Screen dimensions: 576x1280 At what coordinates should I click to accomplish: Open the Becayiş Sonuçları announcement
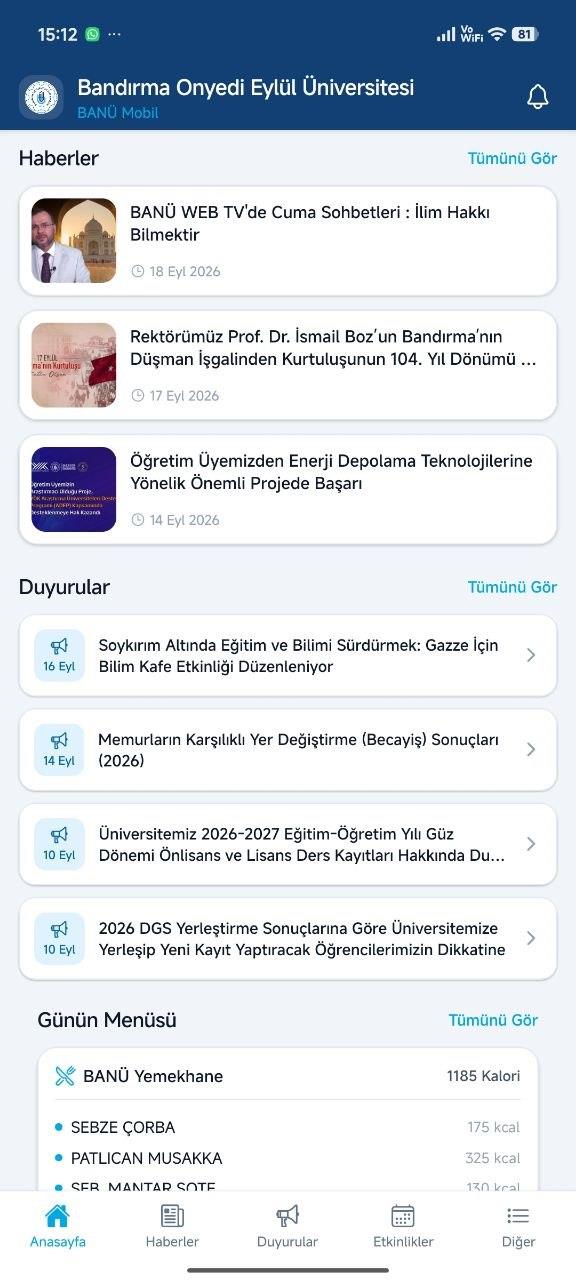click(288, 750)
